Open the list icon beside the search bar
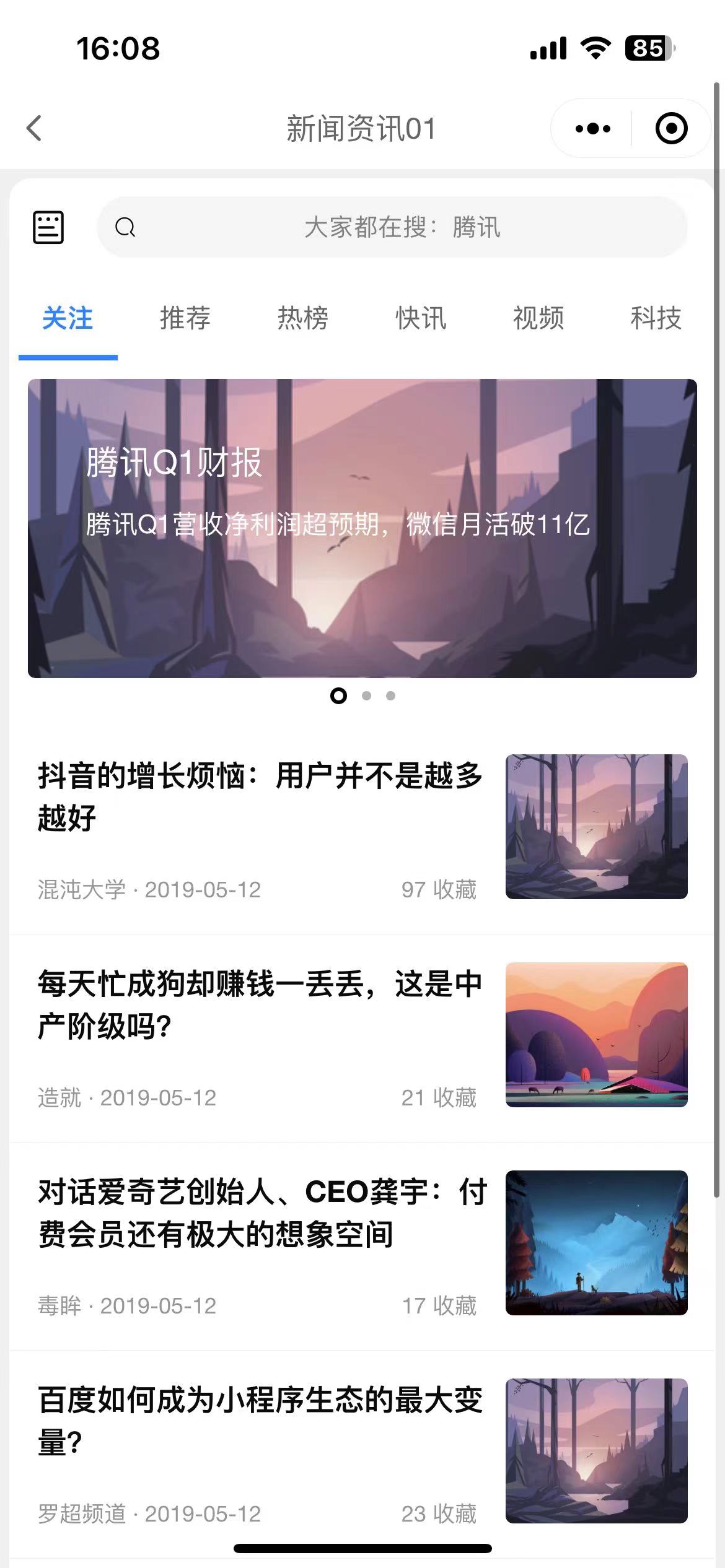Viewport: 725px width, 1568px height. pyautogui.click(x=48, y=227)
